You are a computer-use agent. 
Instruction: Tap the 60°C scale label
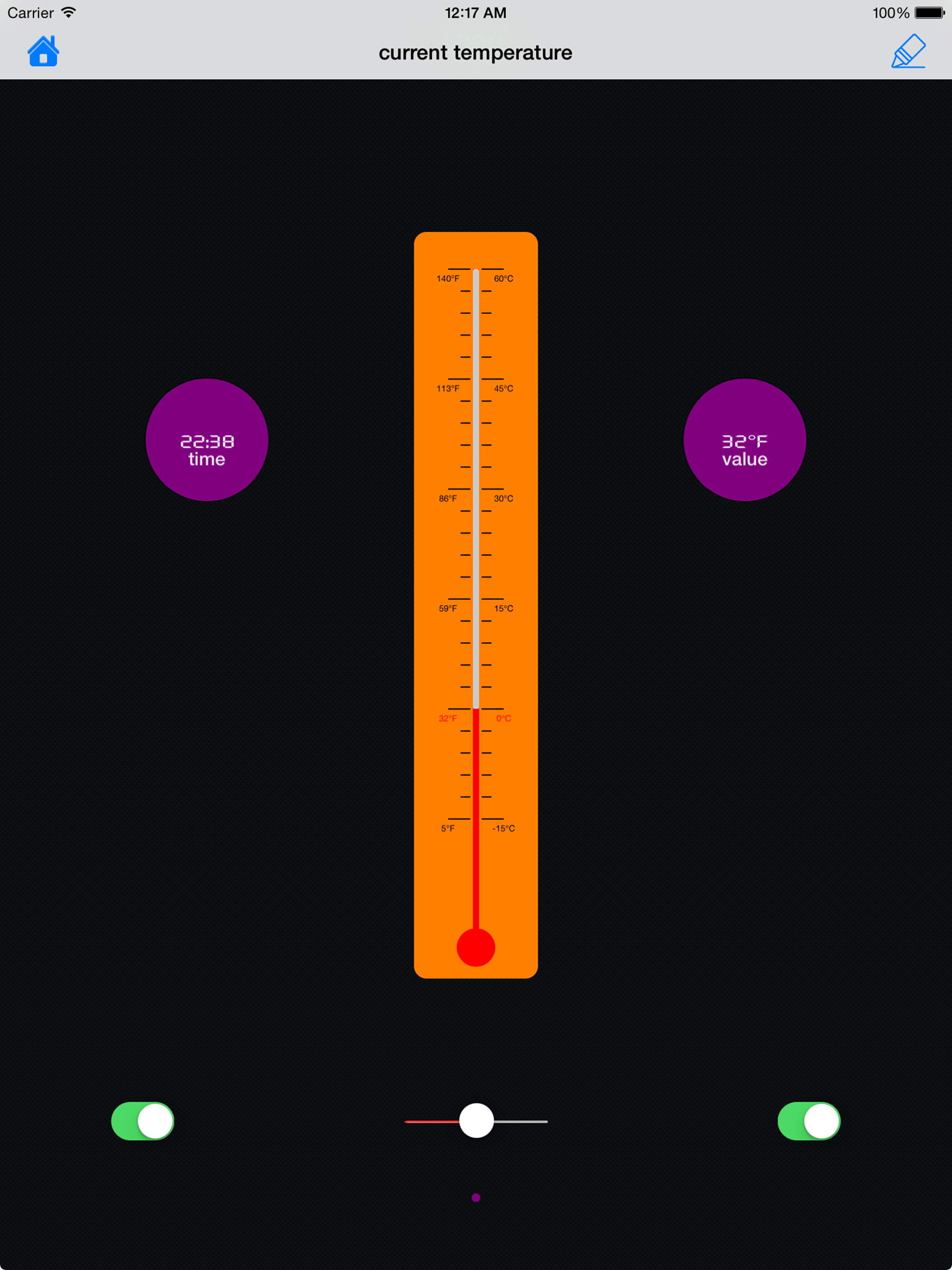[503, 278]
